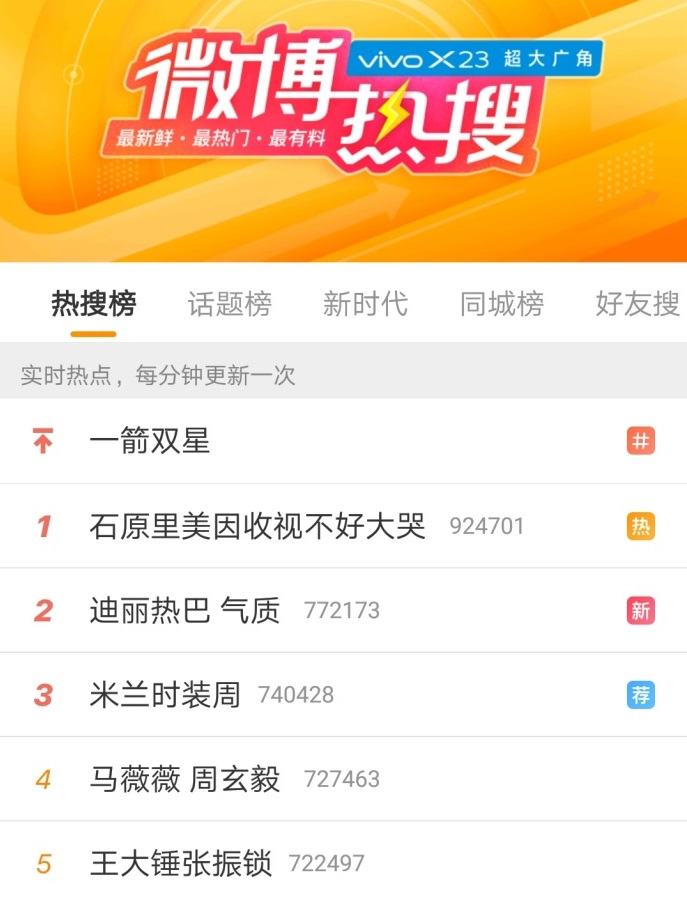
Task: Open the 马薇薇 周玄毅 search result
Action: (185, 779)
